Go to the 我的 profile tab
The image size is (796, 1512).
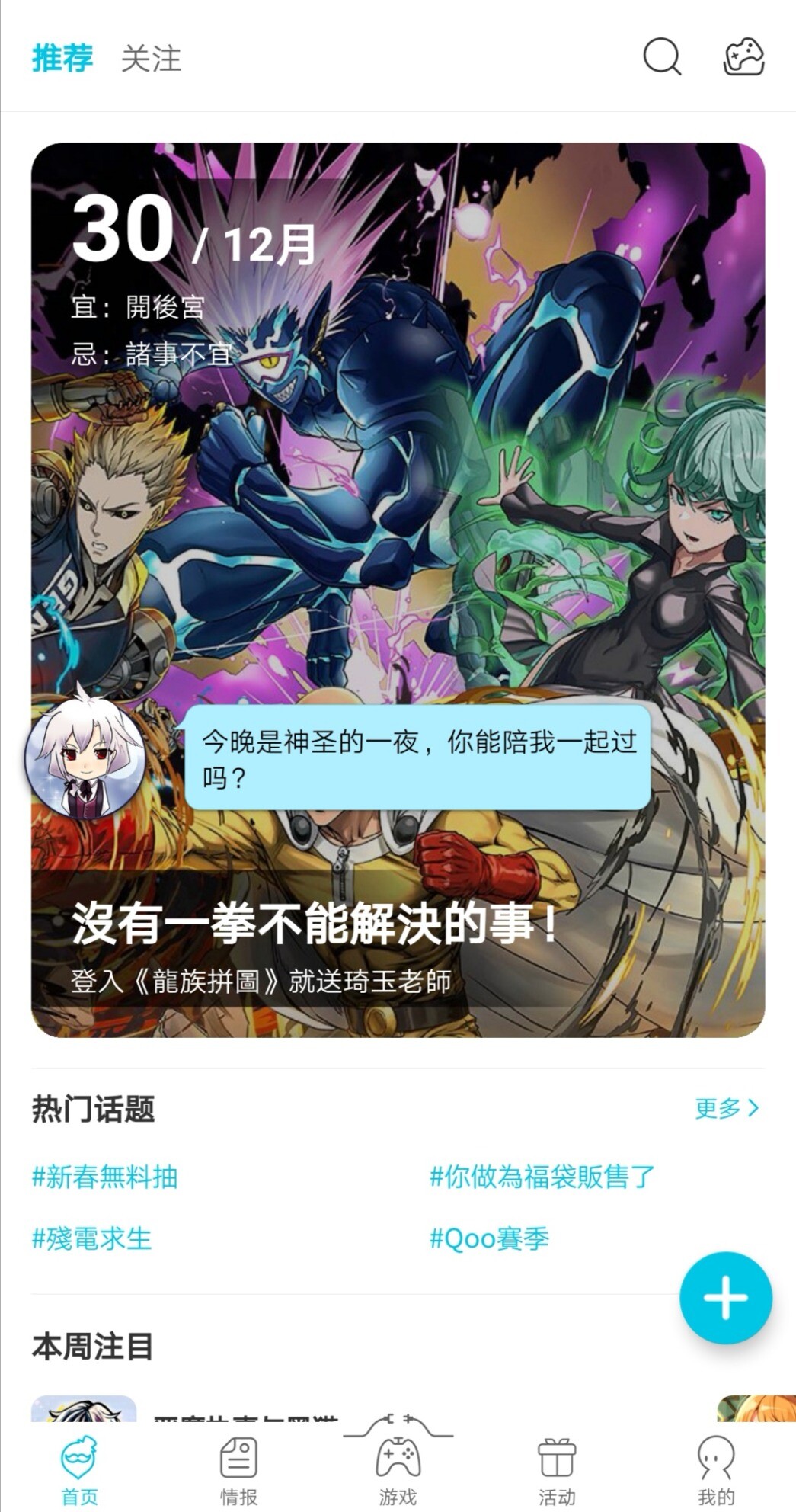point(716,1471)
